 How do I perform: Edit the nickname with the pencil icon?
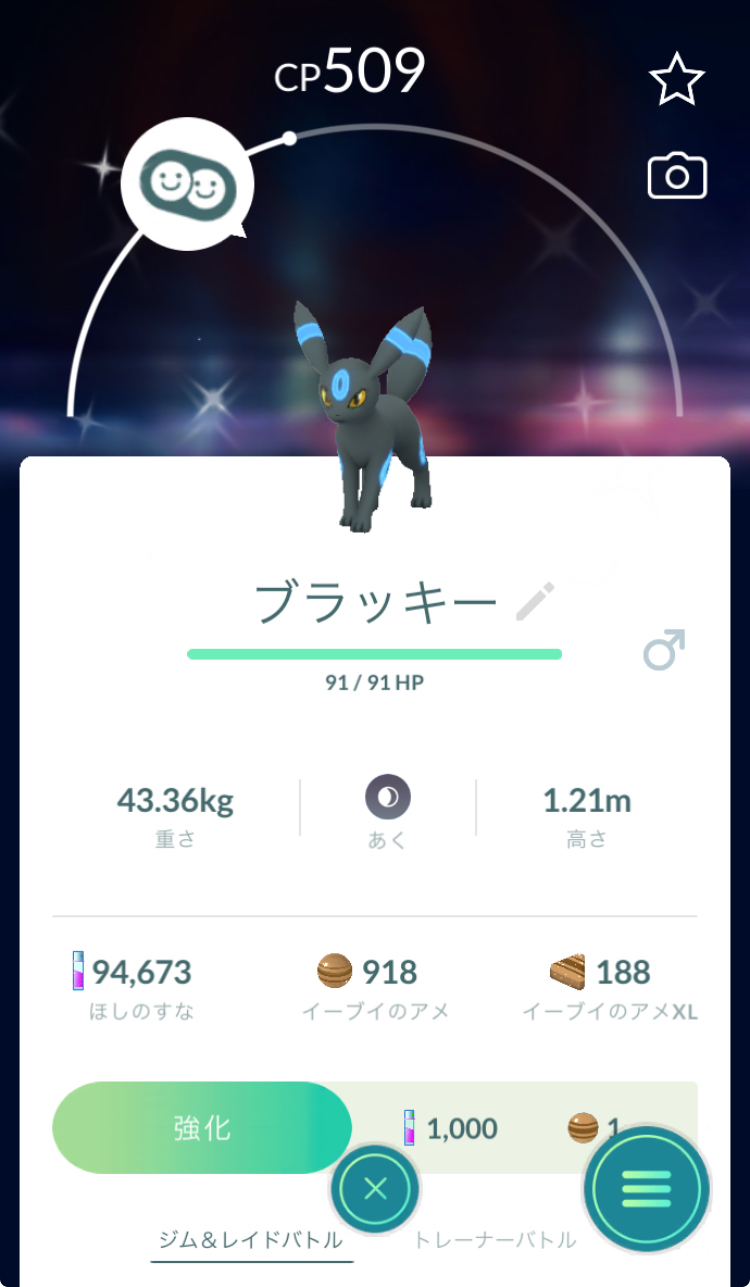[535, 601]
